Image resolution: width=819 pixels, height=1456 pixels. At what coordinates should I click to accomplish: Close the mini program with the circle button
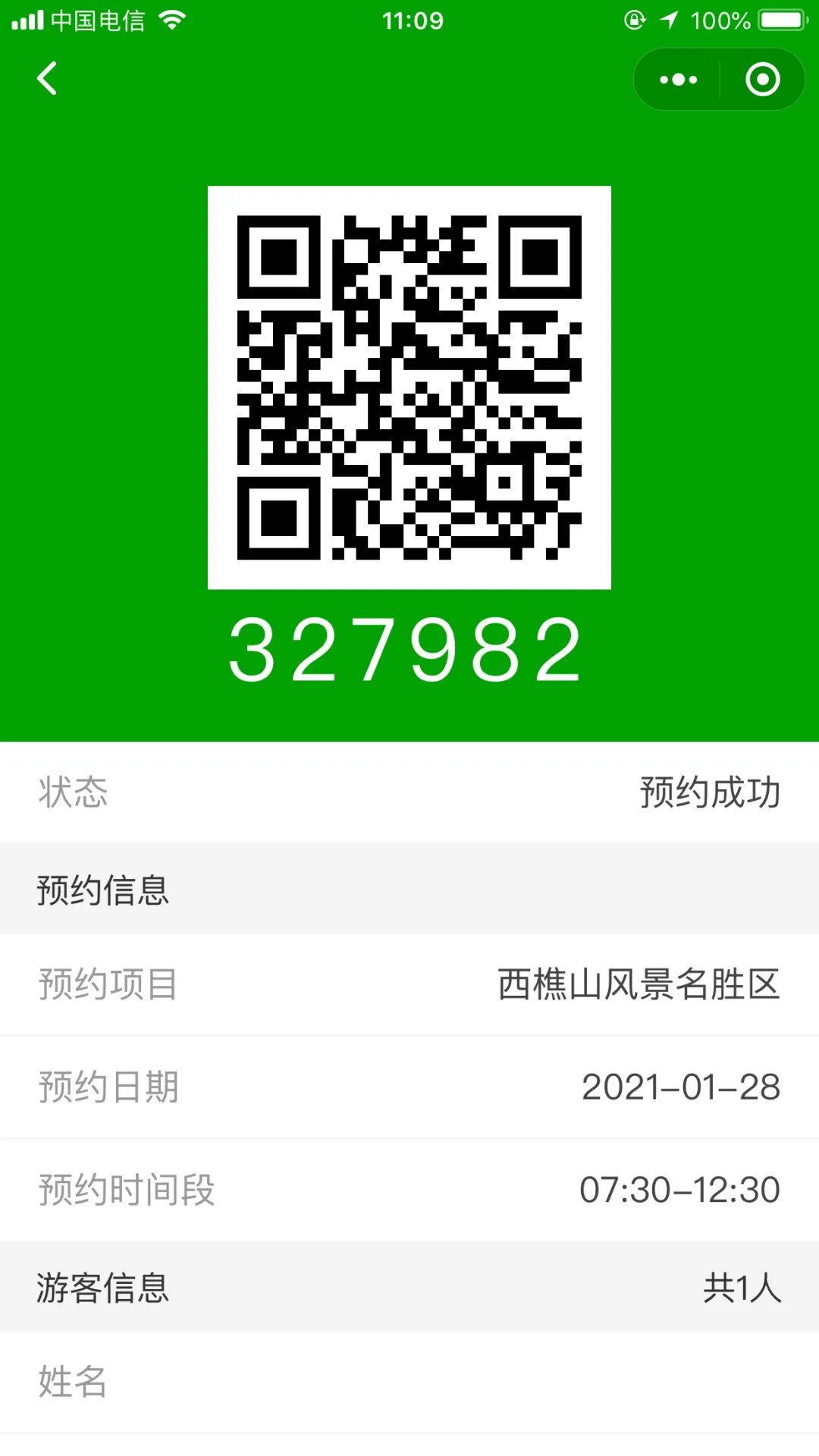coord(762,80)
